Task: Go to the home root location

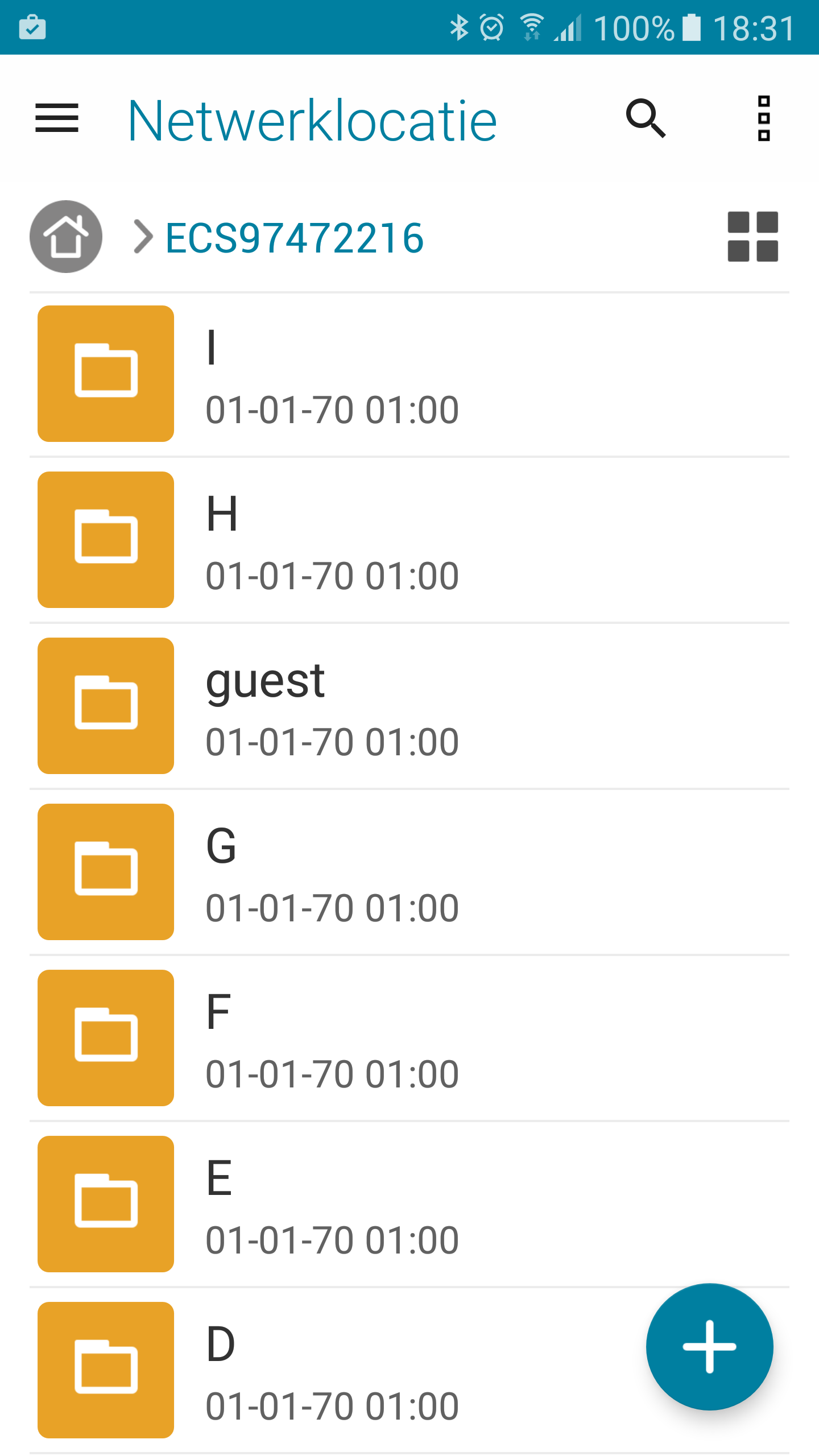Action: pyautogui.click(x=66, y=237)
